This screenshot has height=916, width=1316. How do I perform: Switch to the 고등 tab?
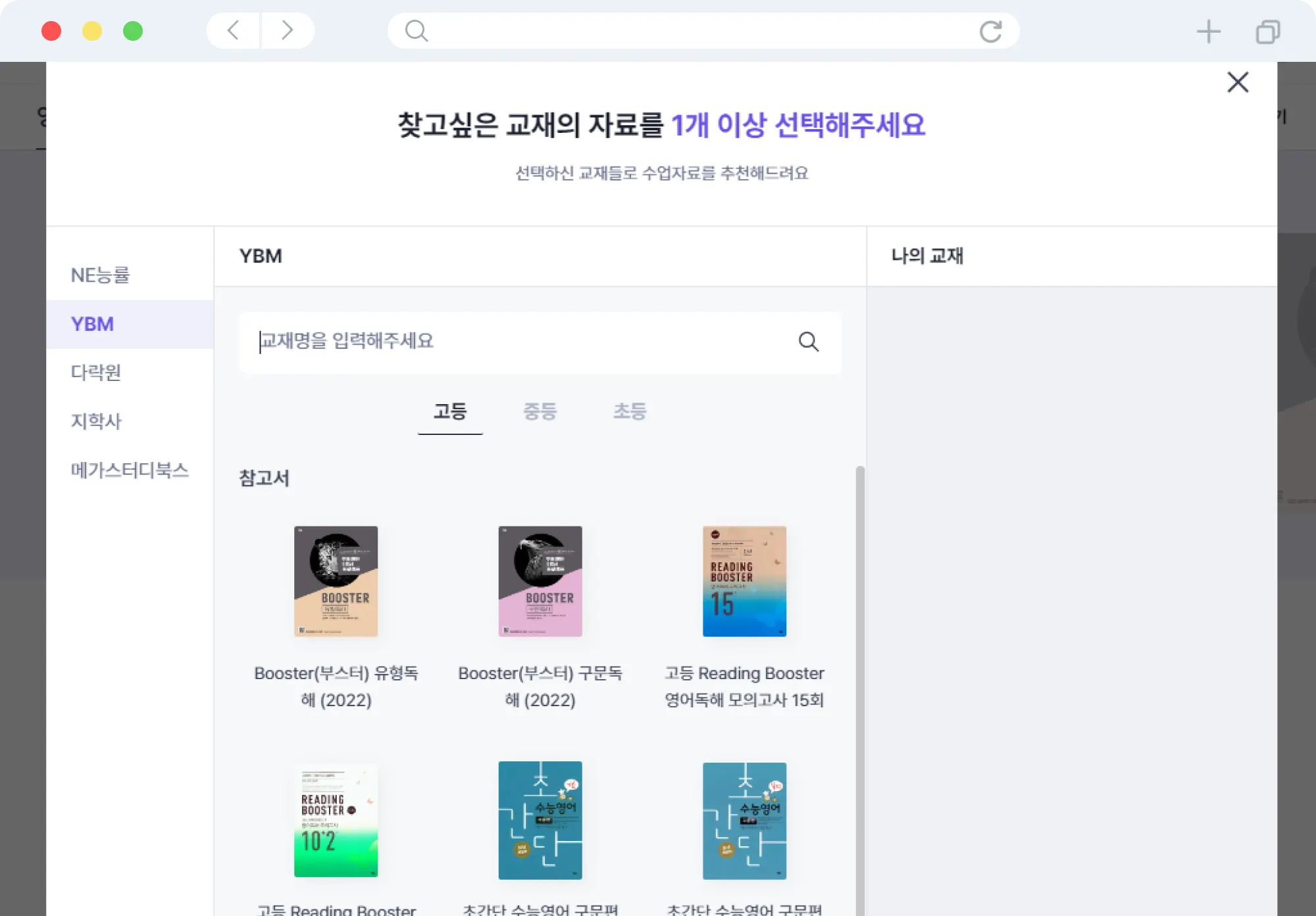tap(450, 412)
